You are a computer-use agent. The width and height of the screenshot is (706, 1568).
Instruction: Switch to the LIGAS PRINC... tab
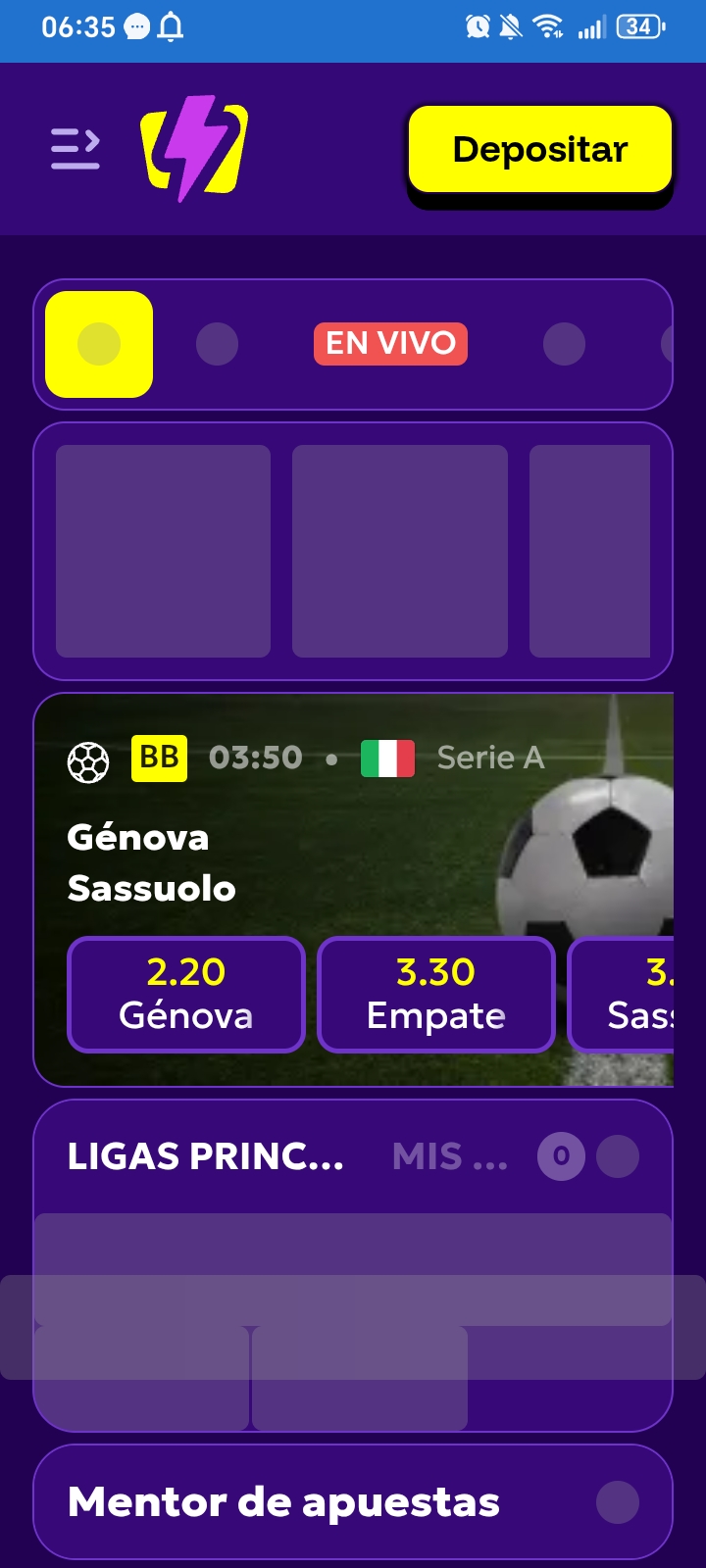coord(206,1157)
